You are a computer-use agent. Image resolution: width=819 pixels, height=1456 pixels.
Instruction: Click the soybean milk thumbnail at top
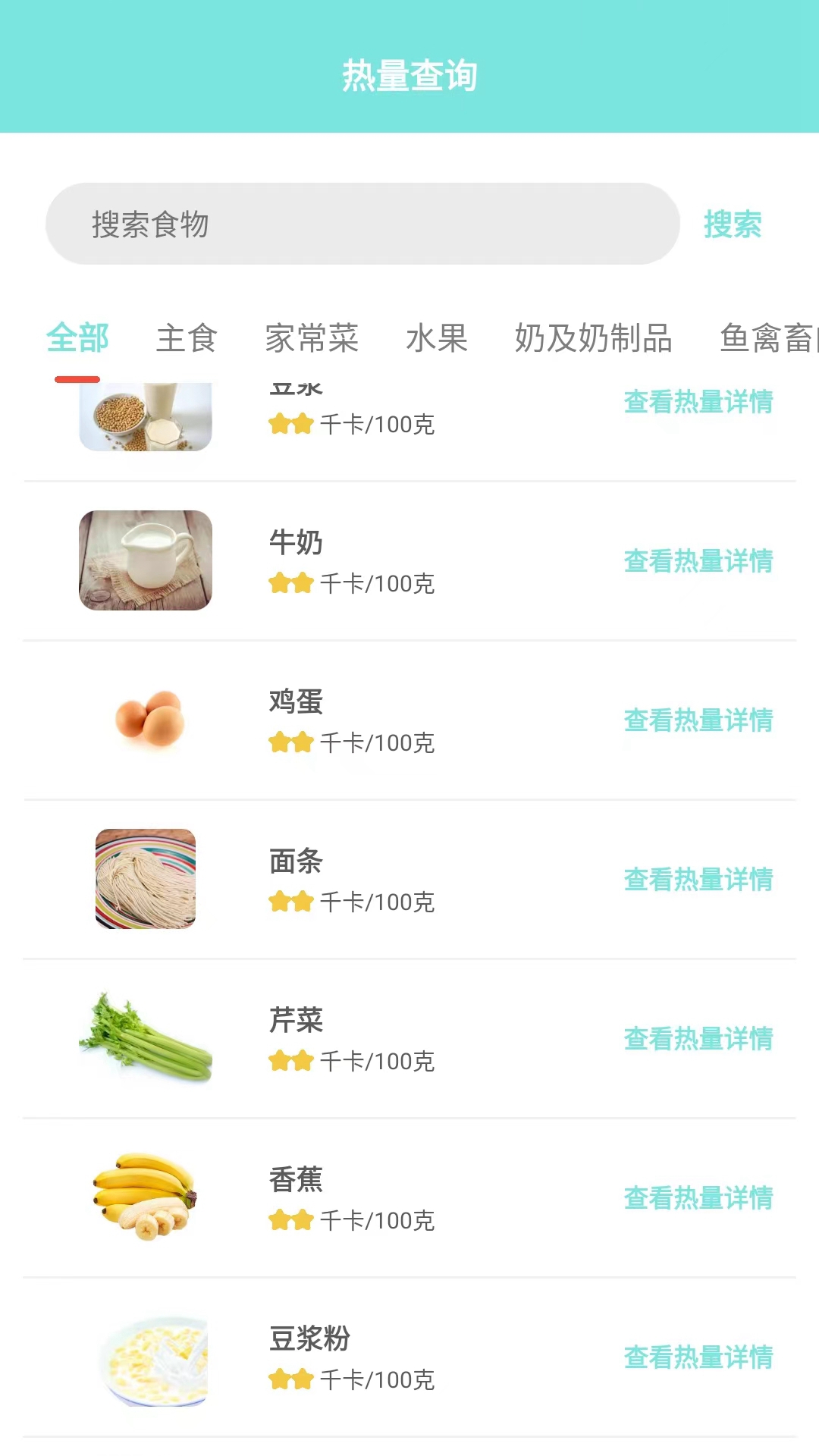pos(146,416)
